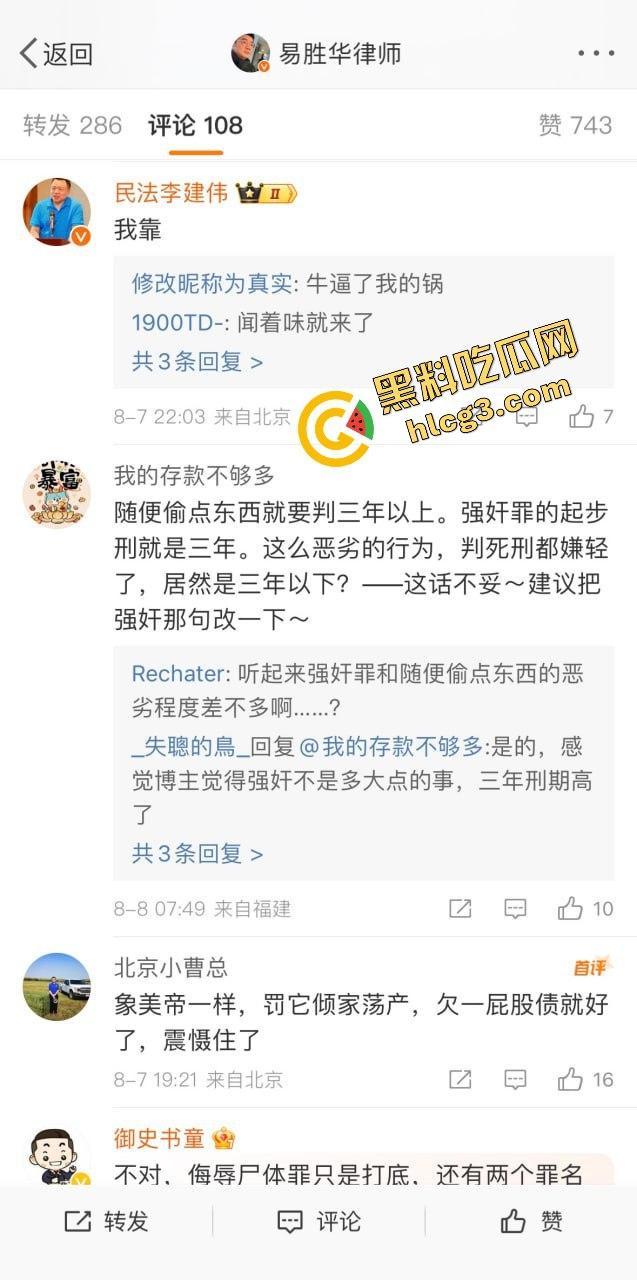
Task: Open the three-dot overflow menu
Action: 596,54
